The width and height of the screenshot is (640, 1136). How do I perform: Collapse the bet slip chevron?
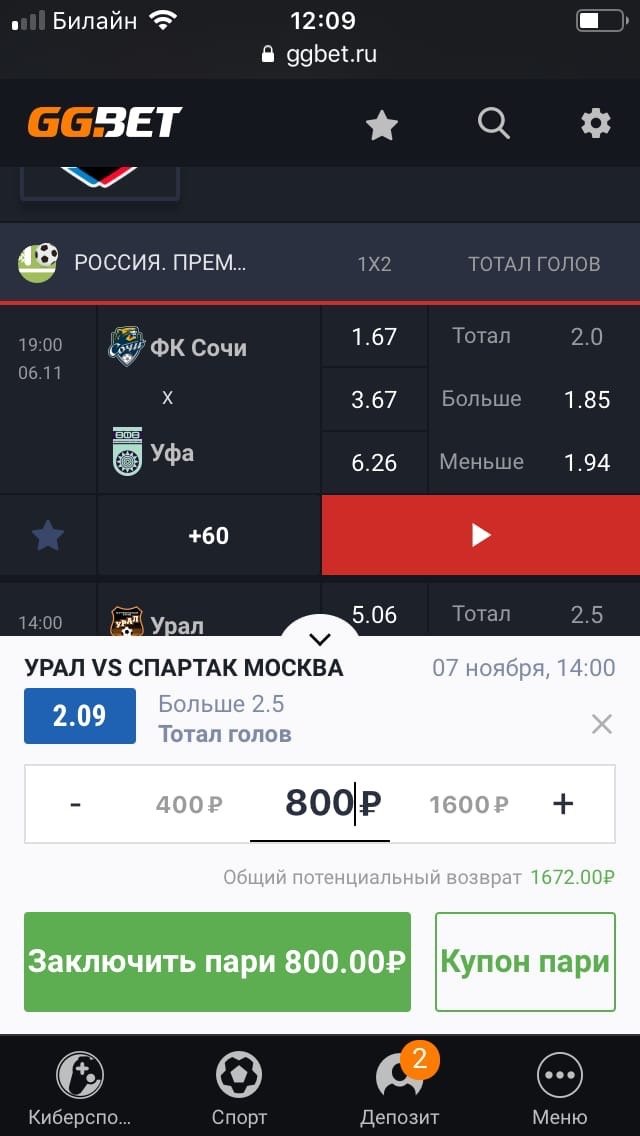pos(320,639)
